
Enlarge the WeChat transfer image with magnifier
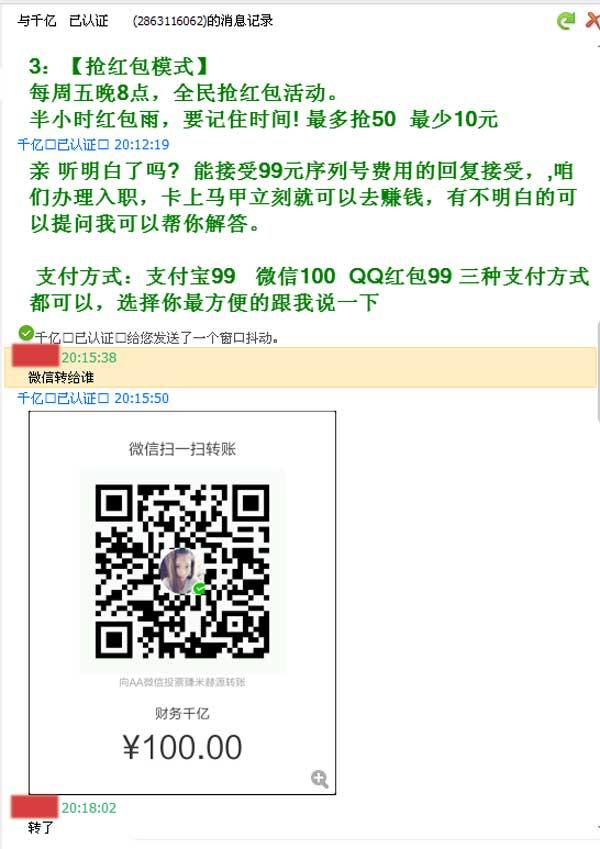(x=320, y=779)
